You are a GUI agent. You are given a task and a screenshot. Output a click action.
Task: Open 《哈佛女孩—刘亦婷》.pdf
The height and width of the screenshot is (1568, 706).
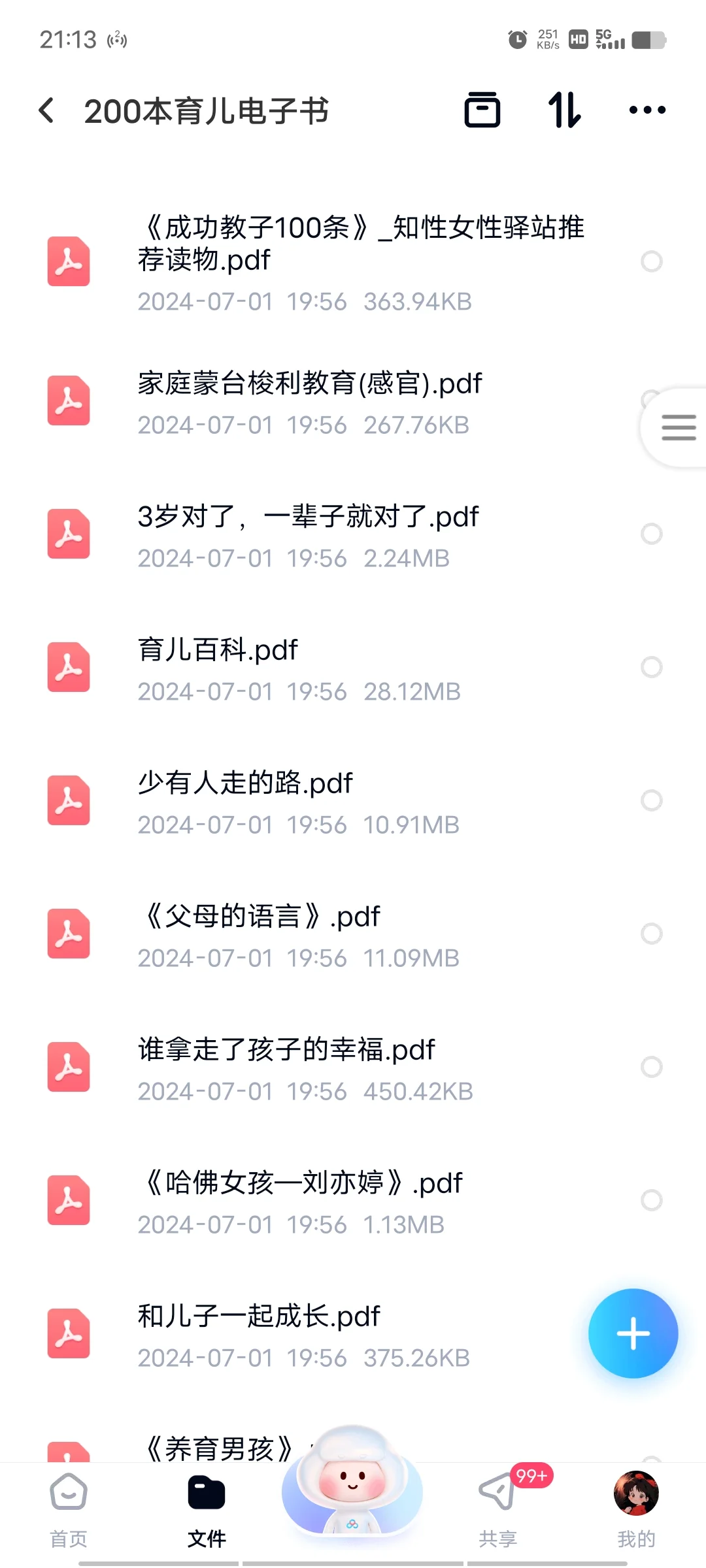[x=353, y=1201]
